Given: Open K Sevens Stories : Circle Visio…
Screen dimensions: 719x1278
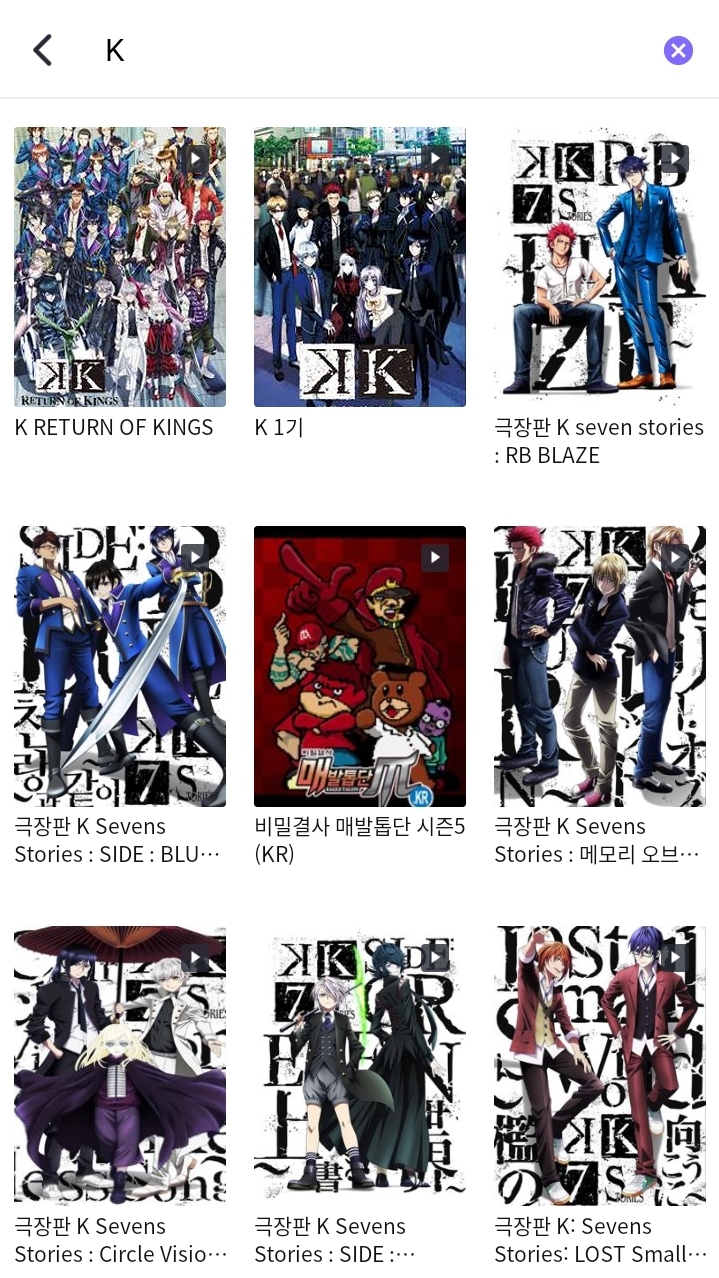Looking at the screenshot, I should [x=120, y=1065].
